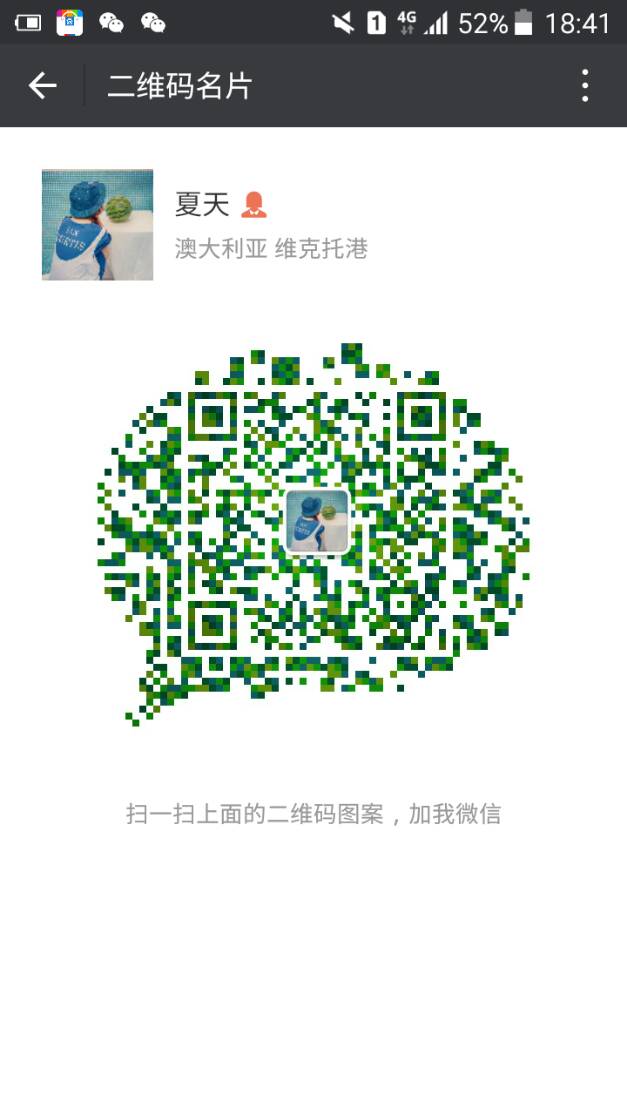Open the three-dot overflow menu
This screenshot has width=627, height=1115.
pos(585,86)
